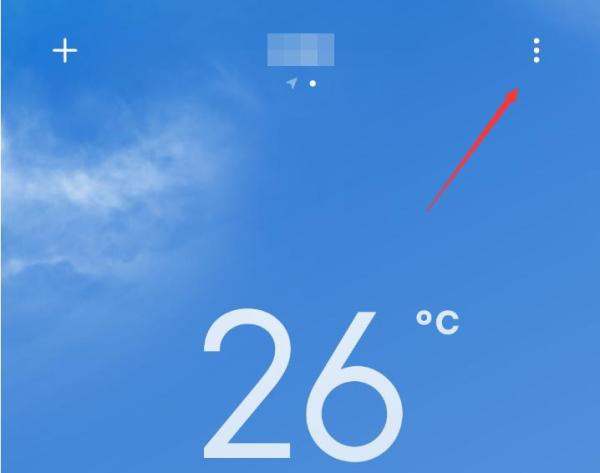The height and width of the screenshot is (473, 600).
Task: Tap the plus icon to add city
Action: point(65,51)
